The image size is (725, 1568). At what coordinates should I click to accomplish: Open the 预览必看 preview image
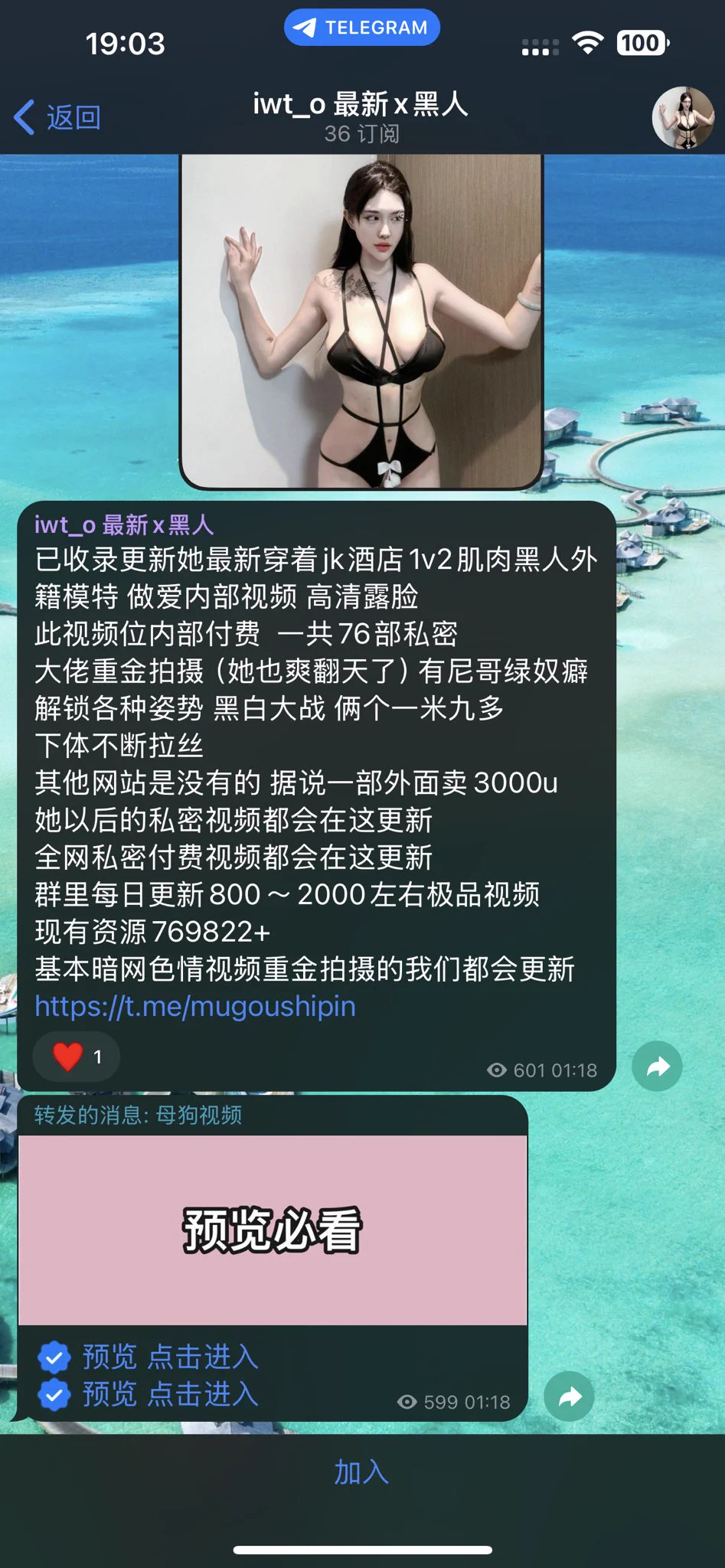pyautogui.click(x=273, y=1230)
